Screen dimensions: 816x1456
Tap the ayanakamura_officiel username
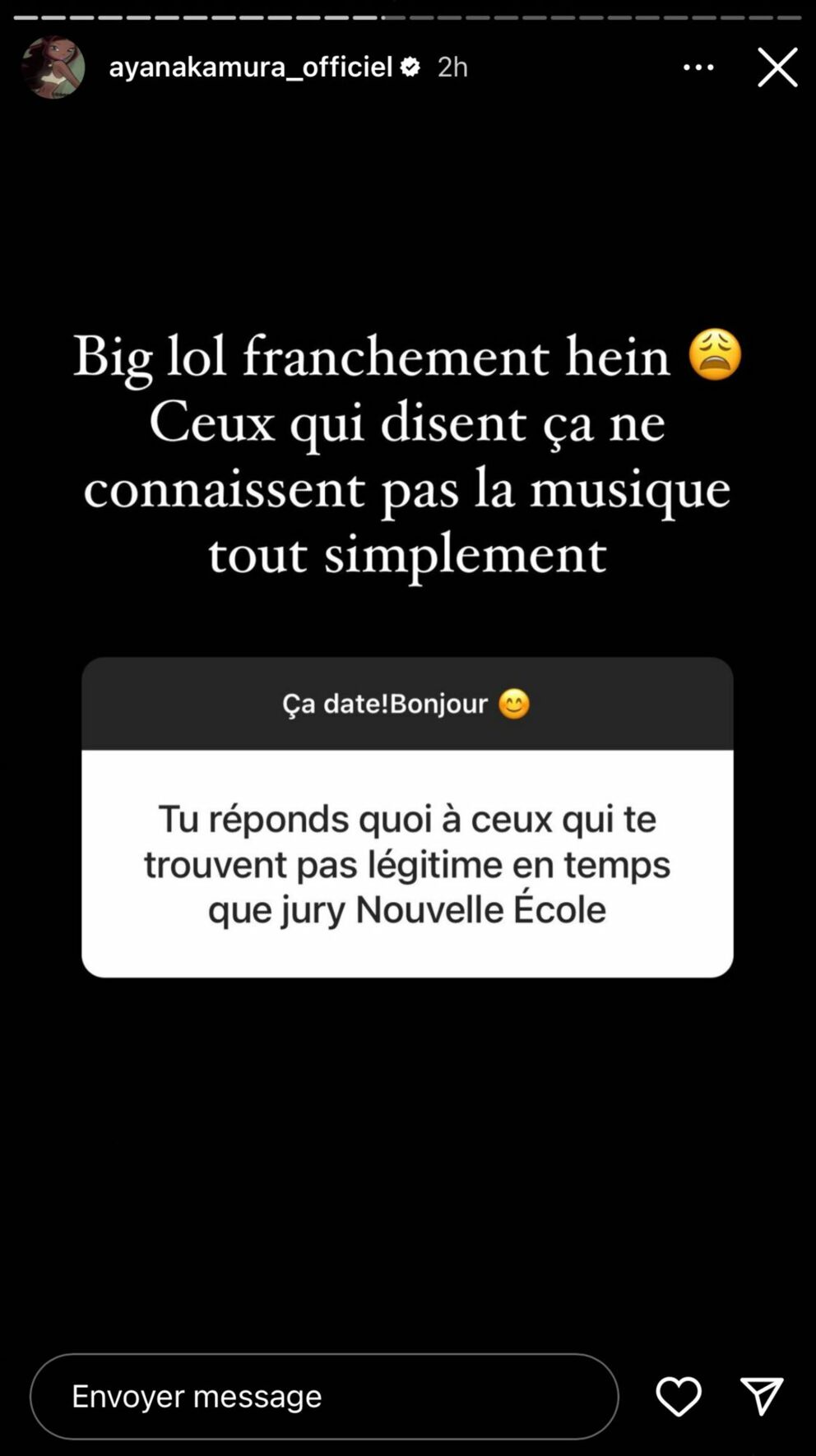coord(250,67)
